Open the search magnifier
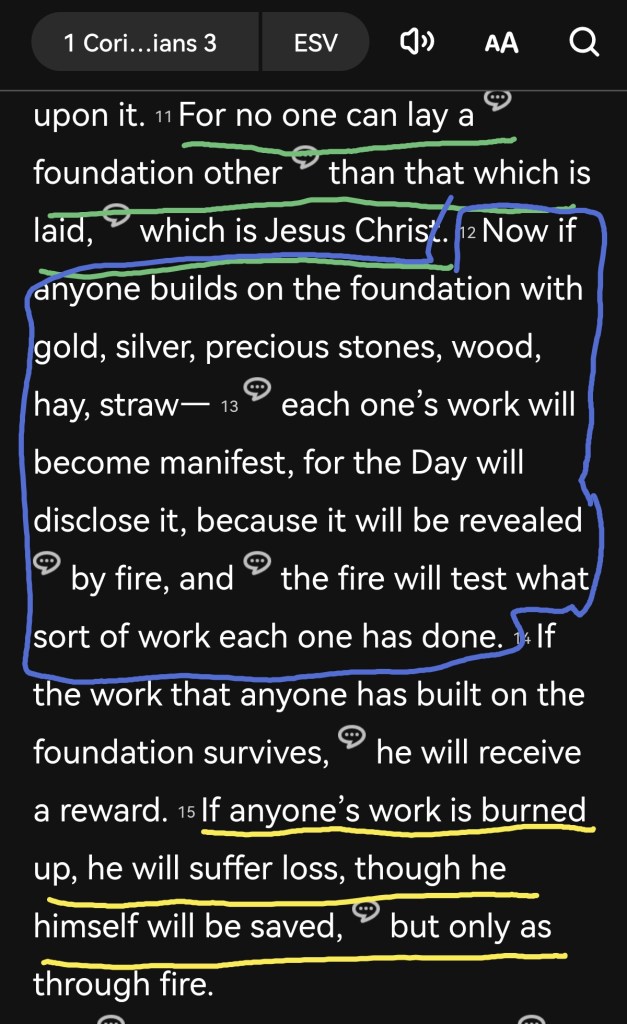Screen dimensions: 627x1024 [583, 43]
